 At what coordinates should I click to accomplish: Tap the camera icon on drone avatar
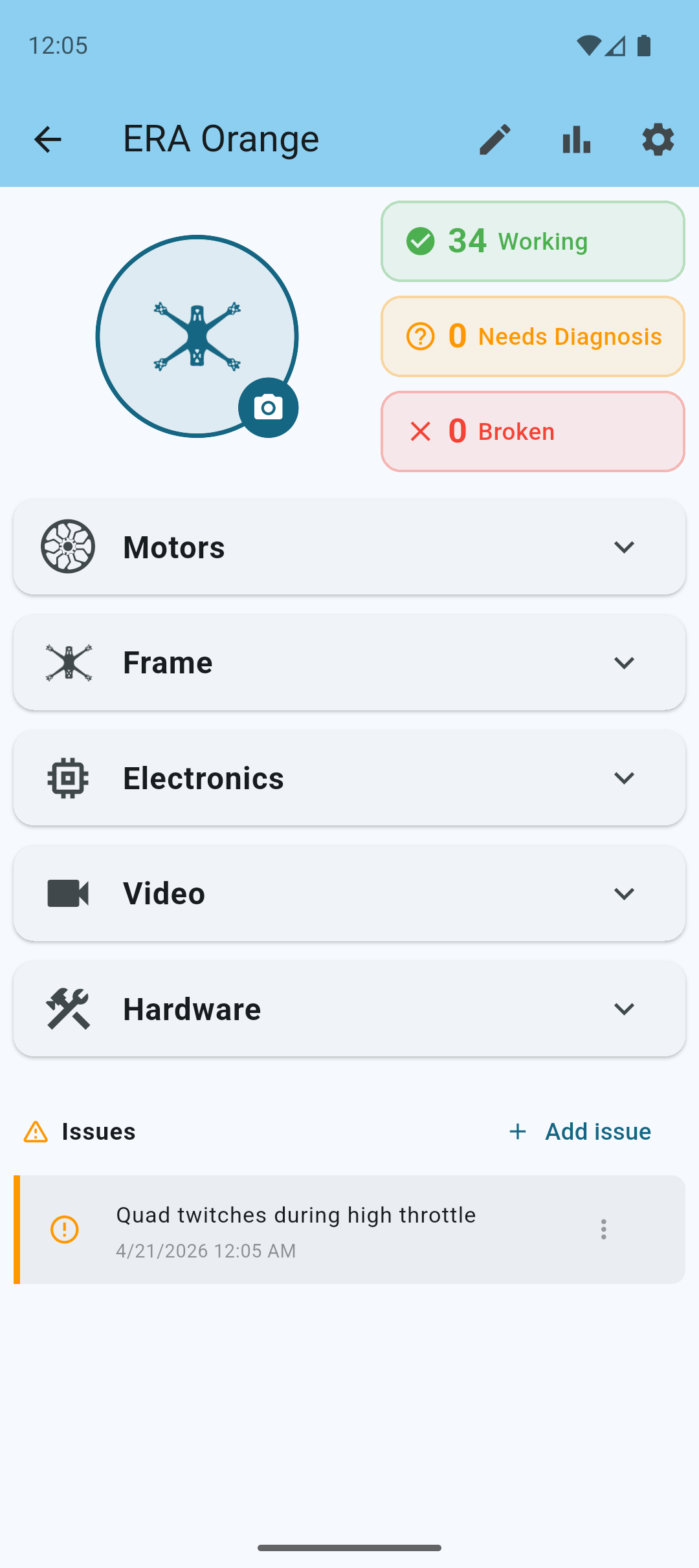pyautogui.click(x=268, y=407)
